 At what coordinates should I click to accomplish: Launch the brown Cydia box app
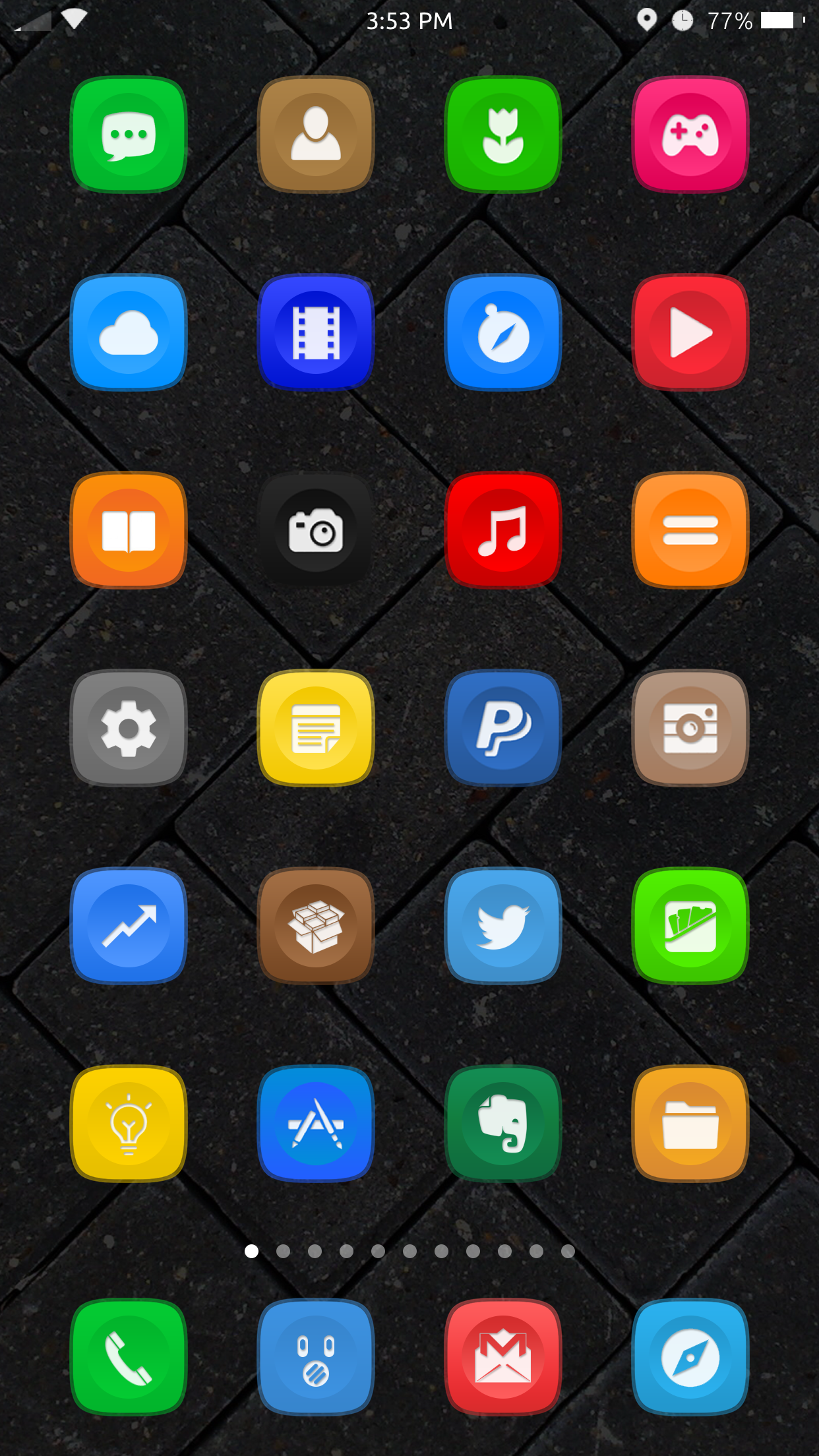pyautogui.click(x=316, y=926)
